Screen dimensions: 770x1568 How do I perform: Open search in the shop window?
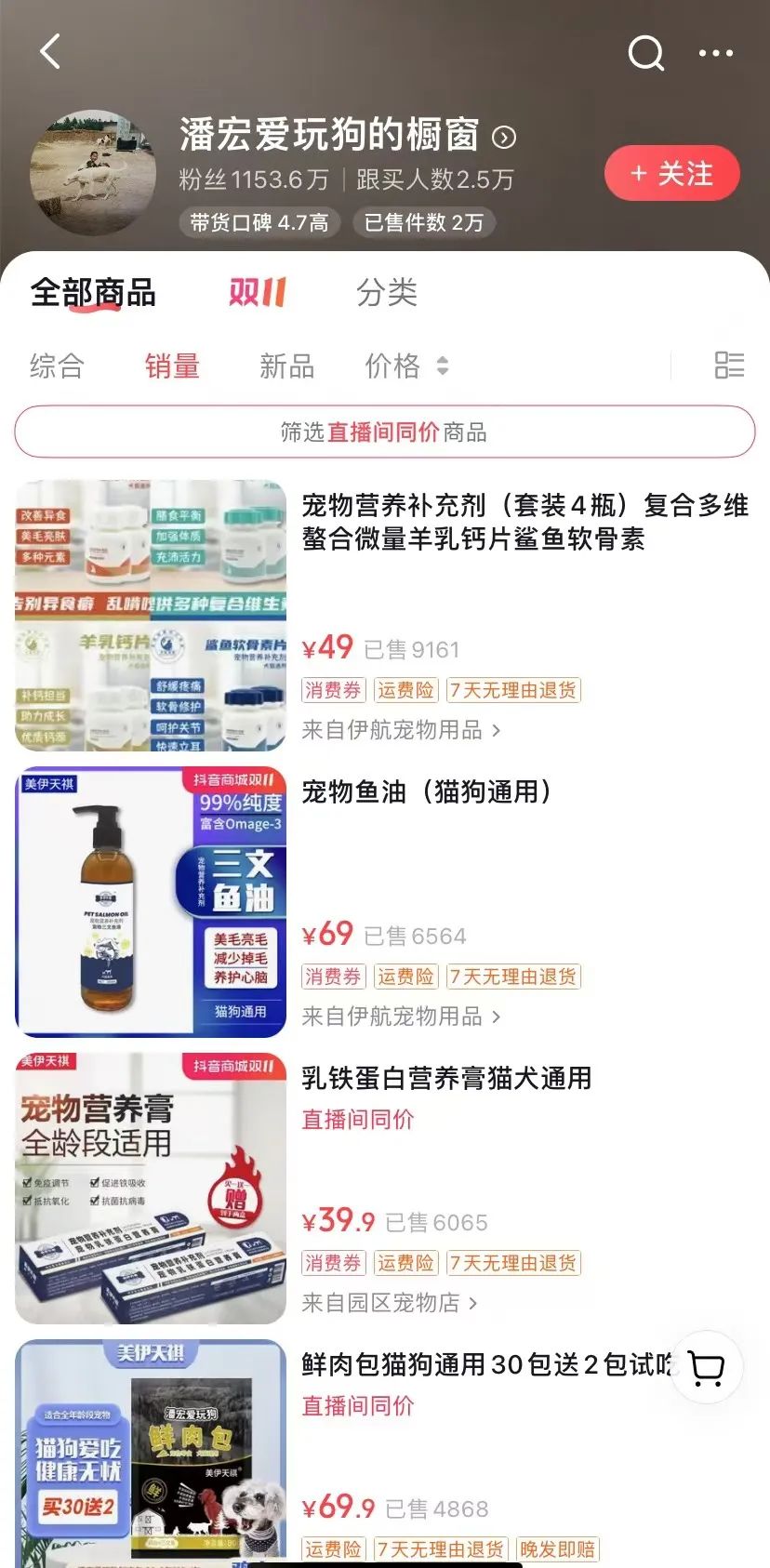click(645, 53)
